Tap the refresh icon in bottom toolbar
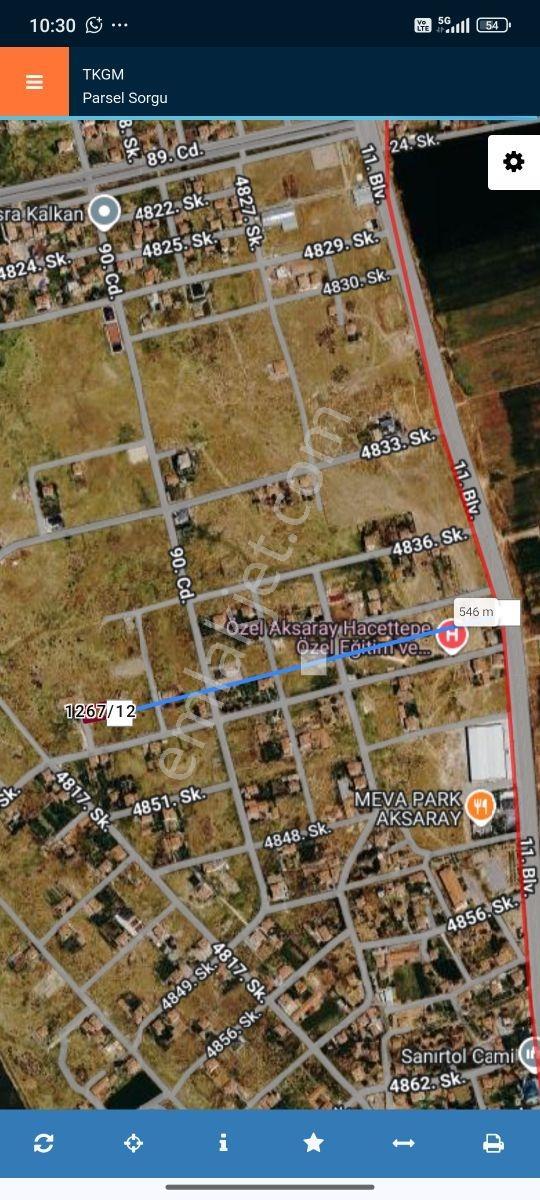Screen dimensions: 540x1200 43,1143
